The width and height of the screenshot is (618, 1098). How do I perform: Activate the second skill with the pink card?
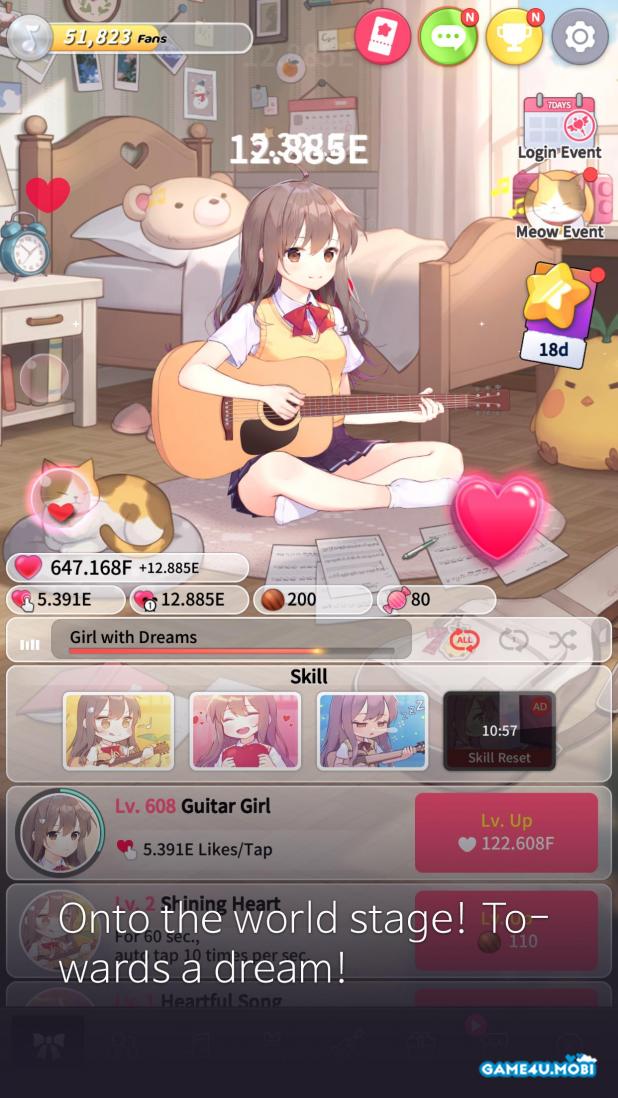(x=245, y=731)
